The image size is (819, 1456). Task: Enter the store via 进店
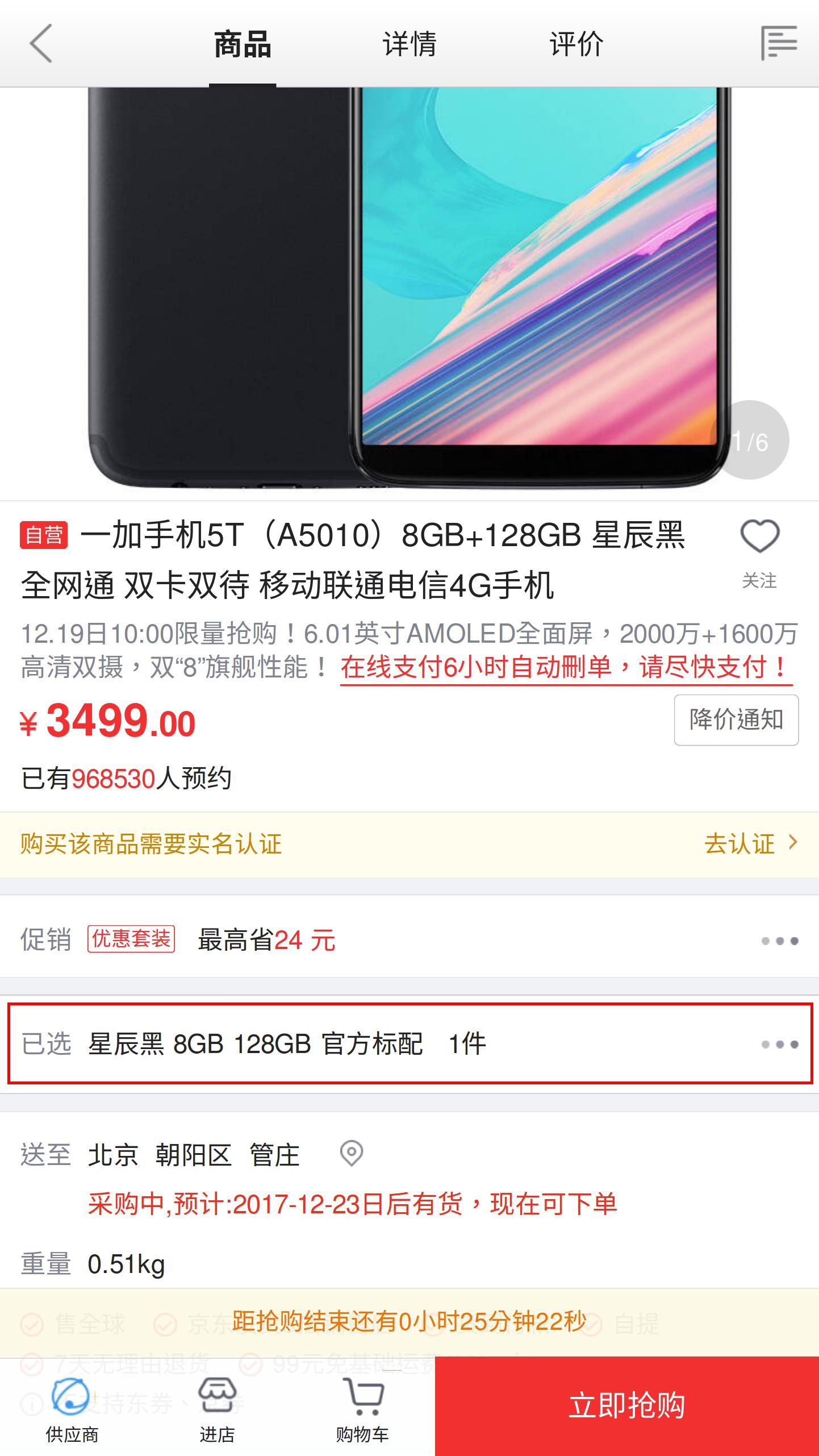click(x=217, y=1409)
